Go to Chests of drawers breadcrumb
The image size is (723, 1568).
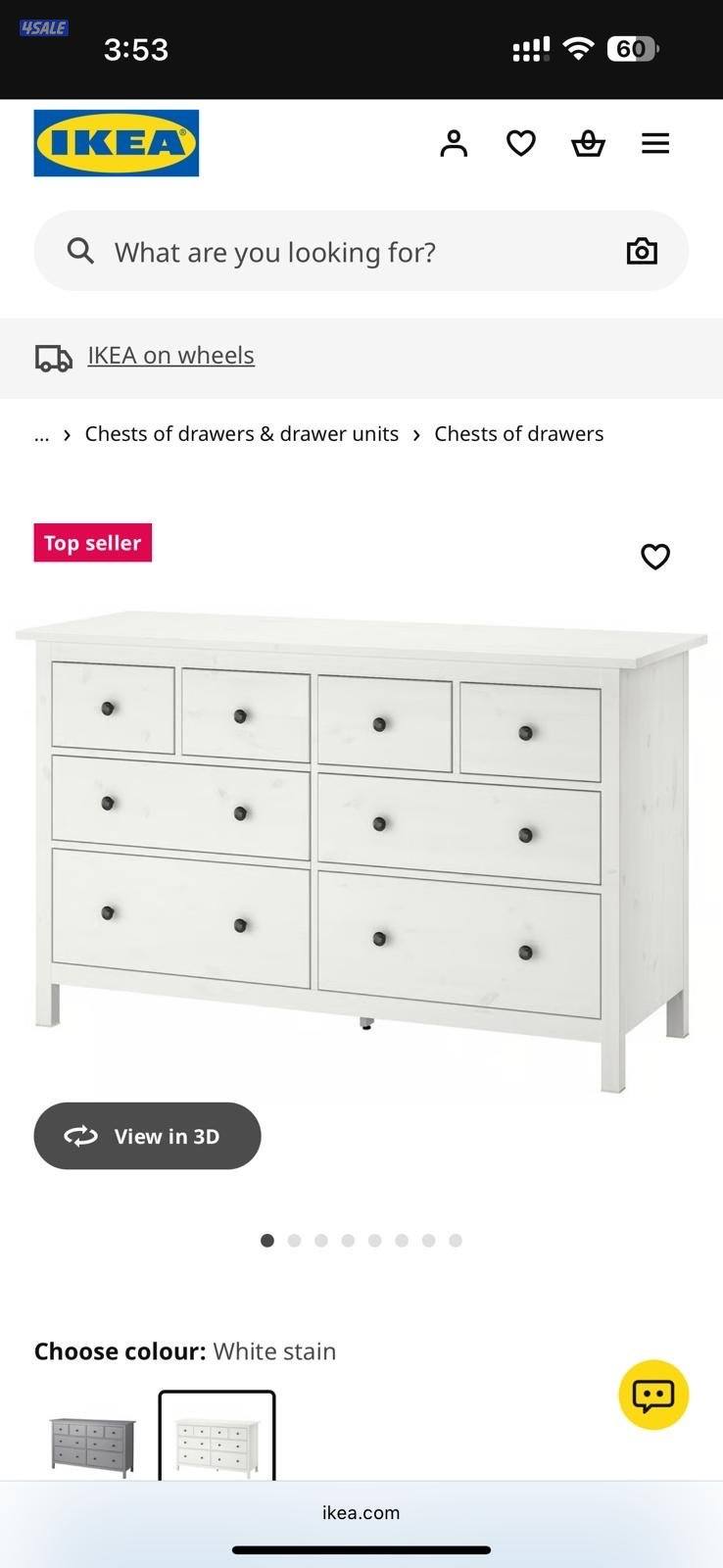(x=518, y=434)
